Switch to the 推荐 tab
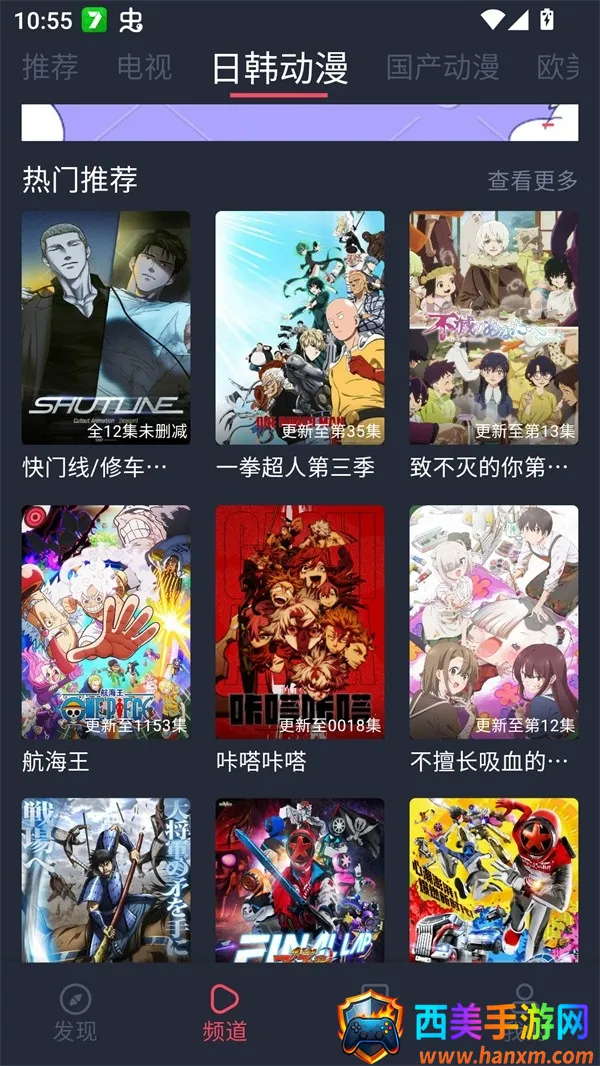The height and width of the screenshot is (1066, 600). (50, 67)
